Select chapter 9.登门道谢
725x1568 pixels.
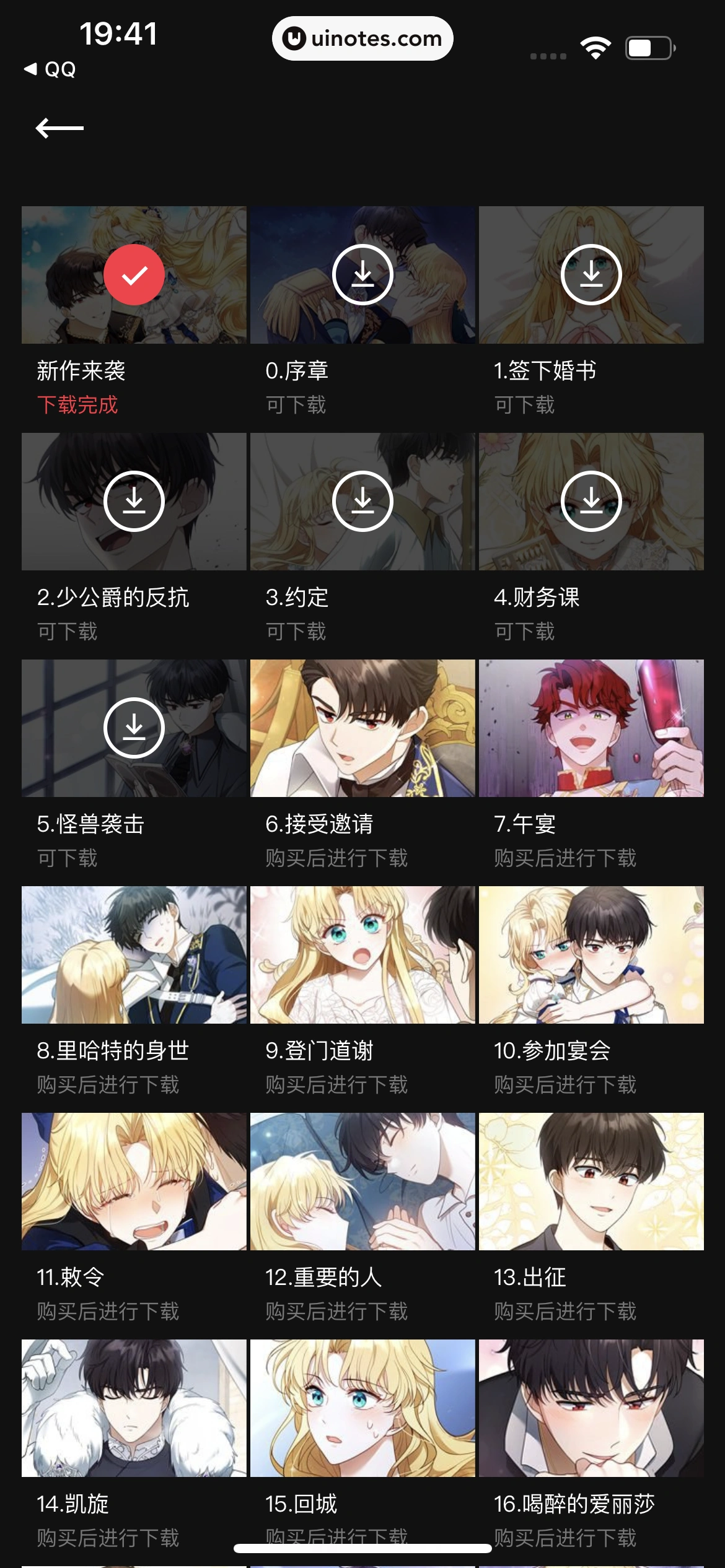(x=362, y=954)
